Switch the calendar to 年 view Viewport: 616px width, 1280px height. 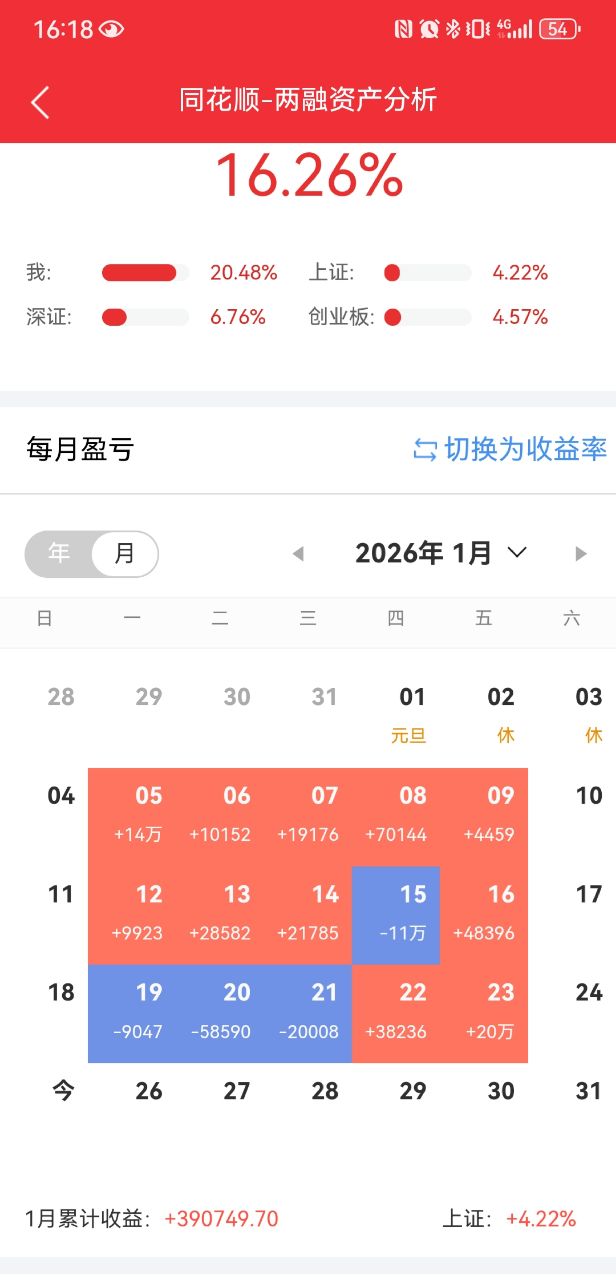click(59, 554)
